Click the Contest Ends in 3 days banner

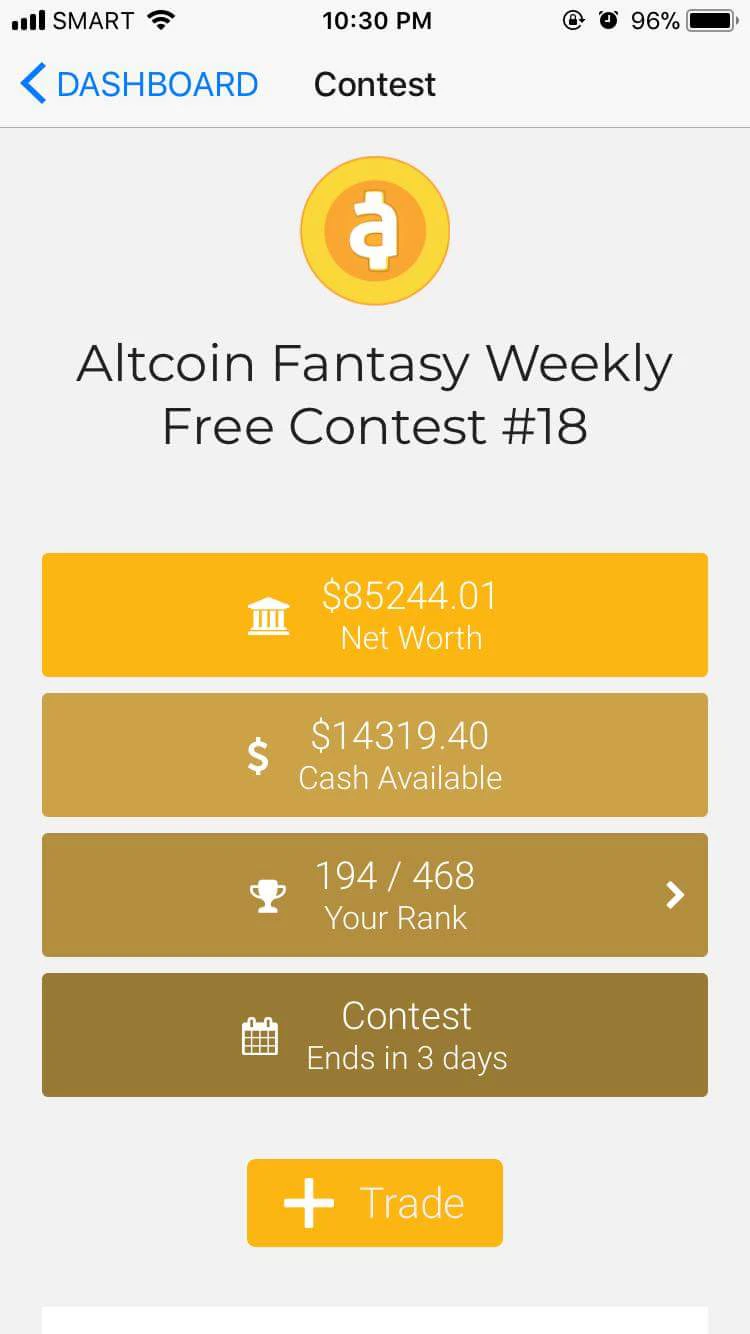click(x=375, y=1035)
